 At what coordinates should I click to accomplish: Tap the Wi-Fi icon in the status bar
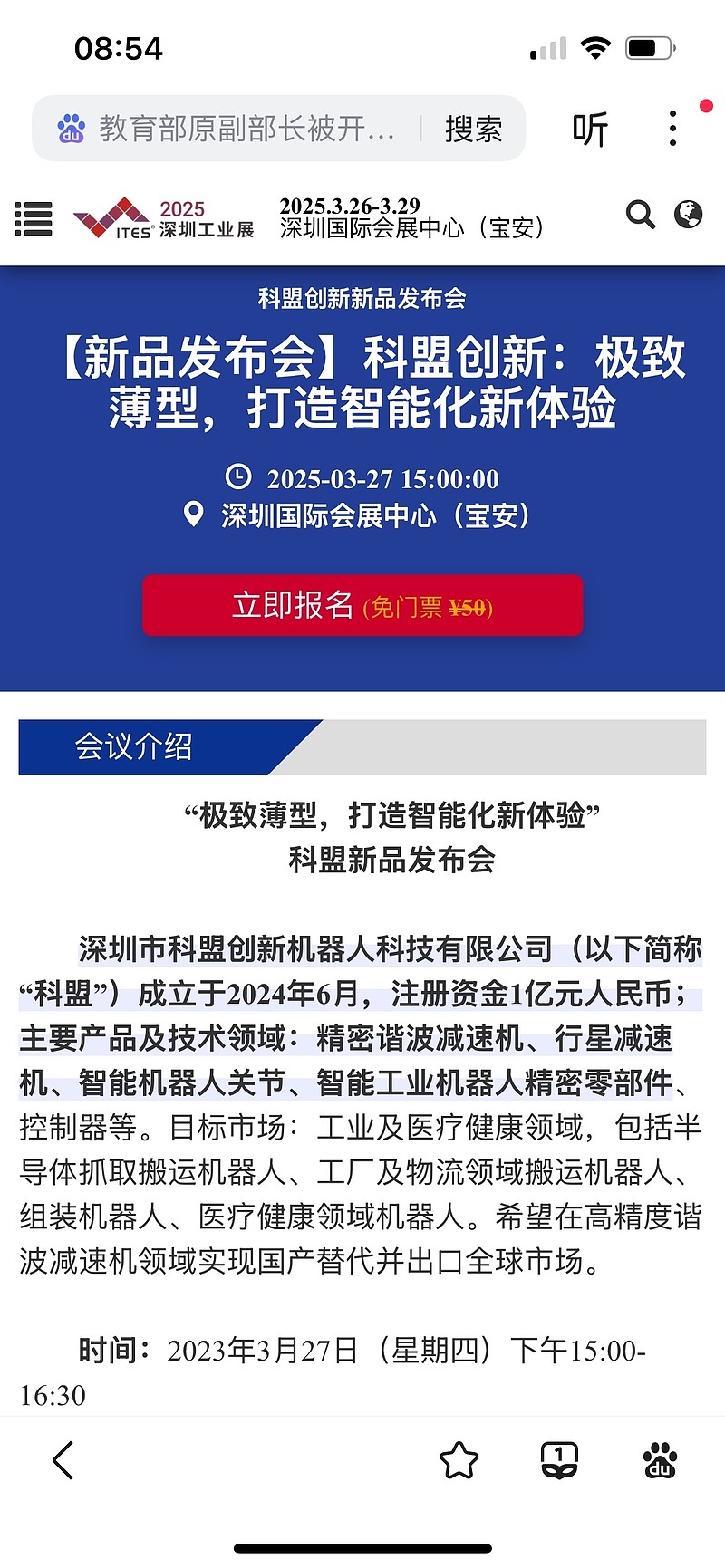[595, 47]
